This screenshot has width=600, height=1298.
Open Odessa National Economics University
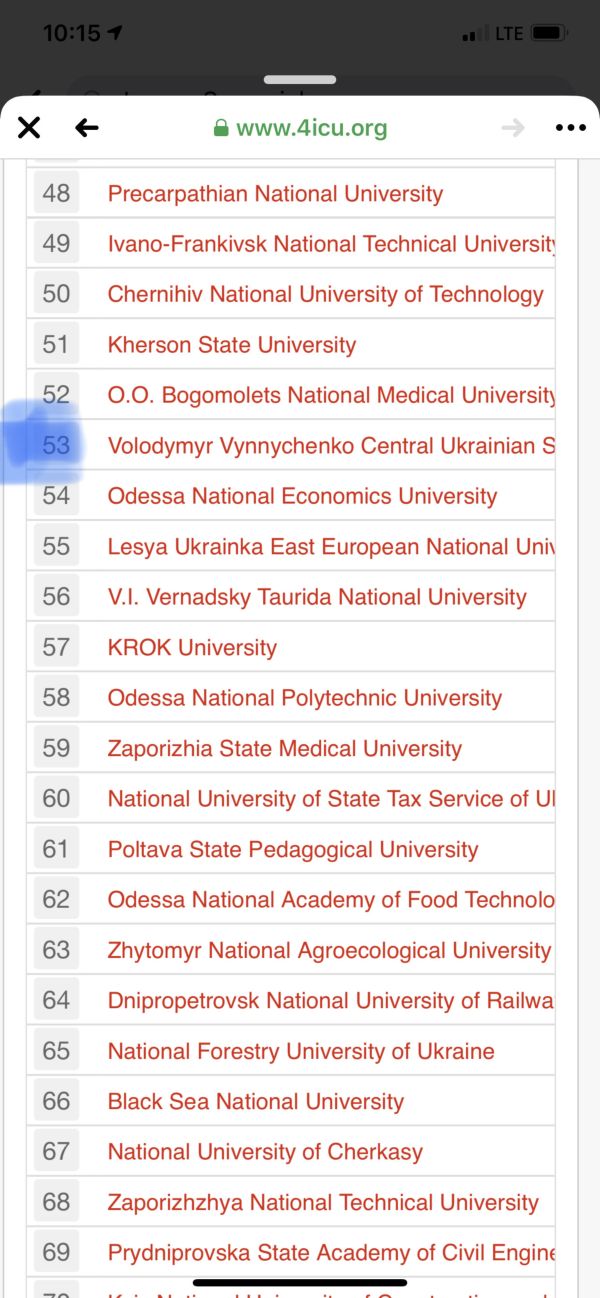(302, 496)
